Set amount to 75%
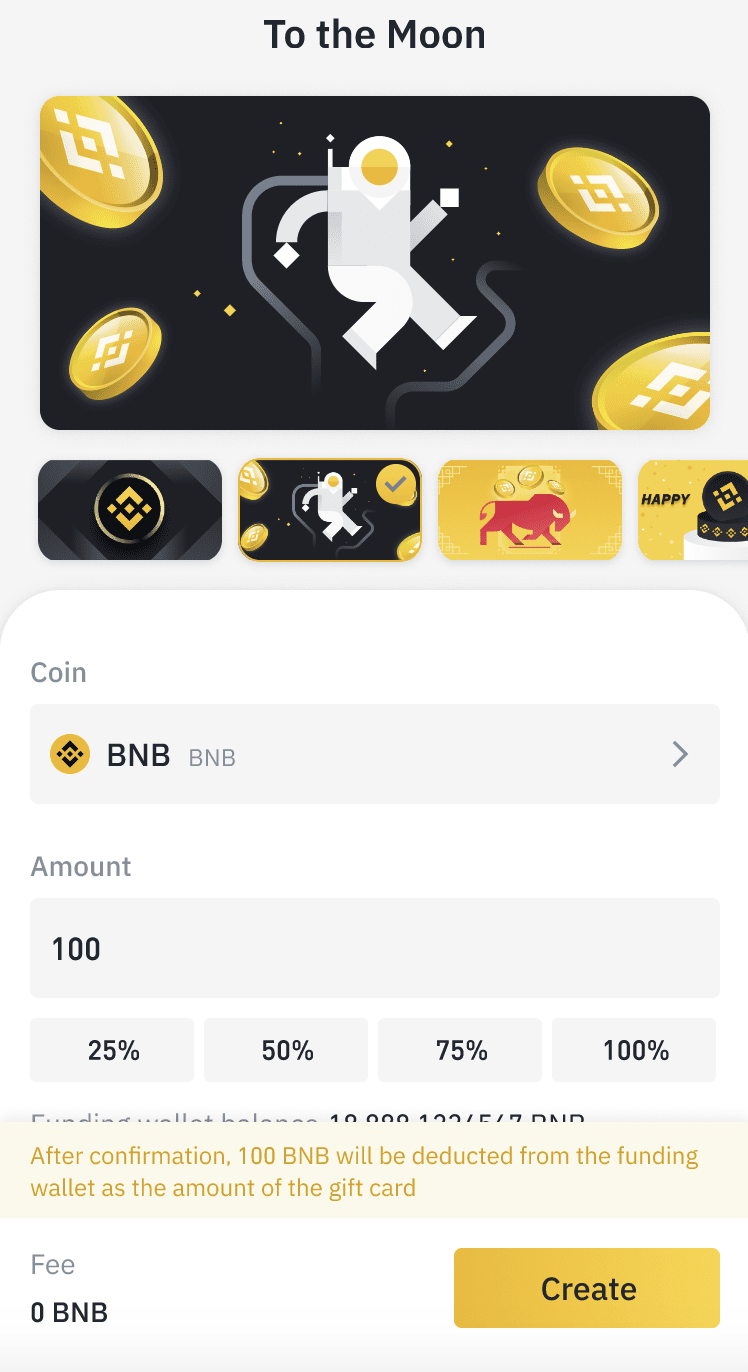This screenshot has height=1372, width=748. 461,1050
